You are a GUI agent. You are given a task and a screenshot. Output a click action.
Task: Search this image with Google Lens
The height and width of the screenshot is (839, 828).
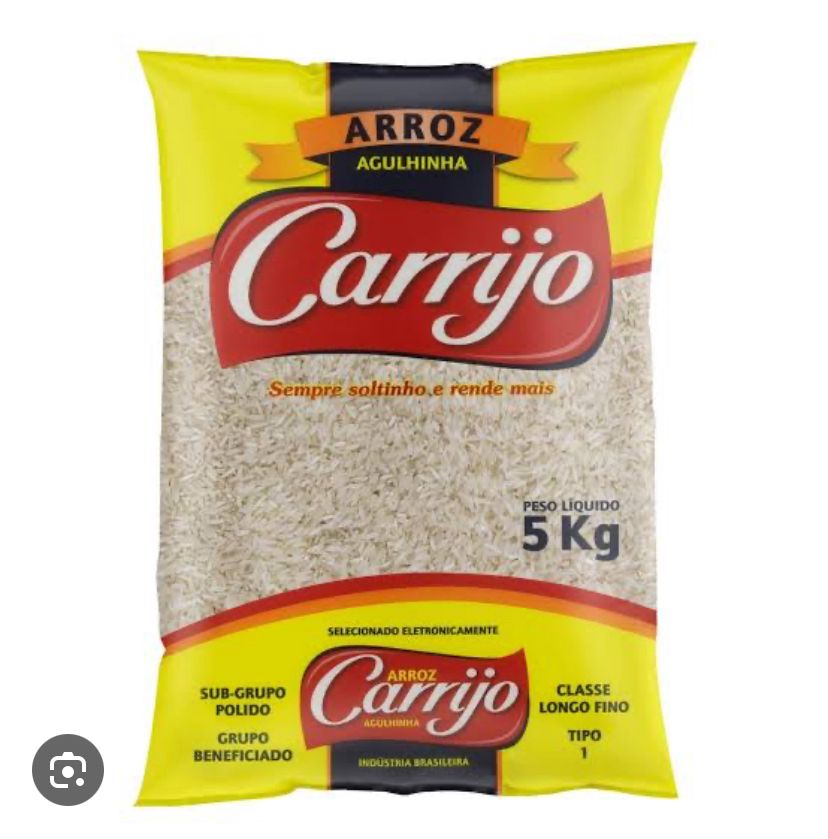point(68,770)
